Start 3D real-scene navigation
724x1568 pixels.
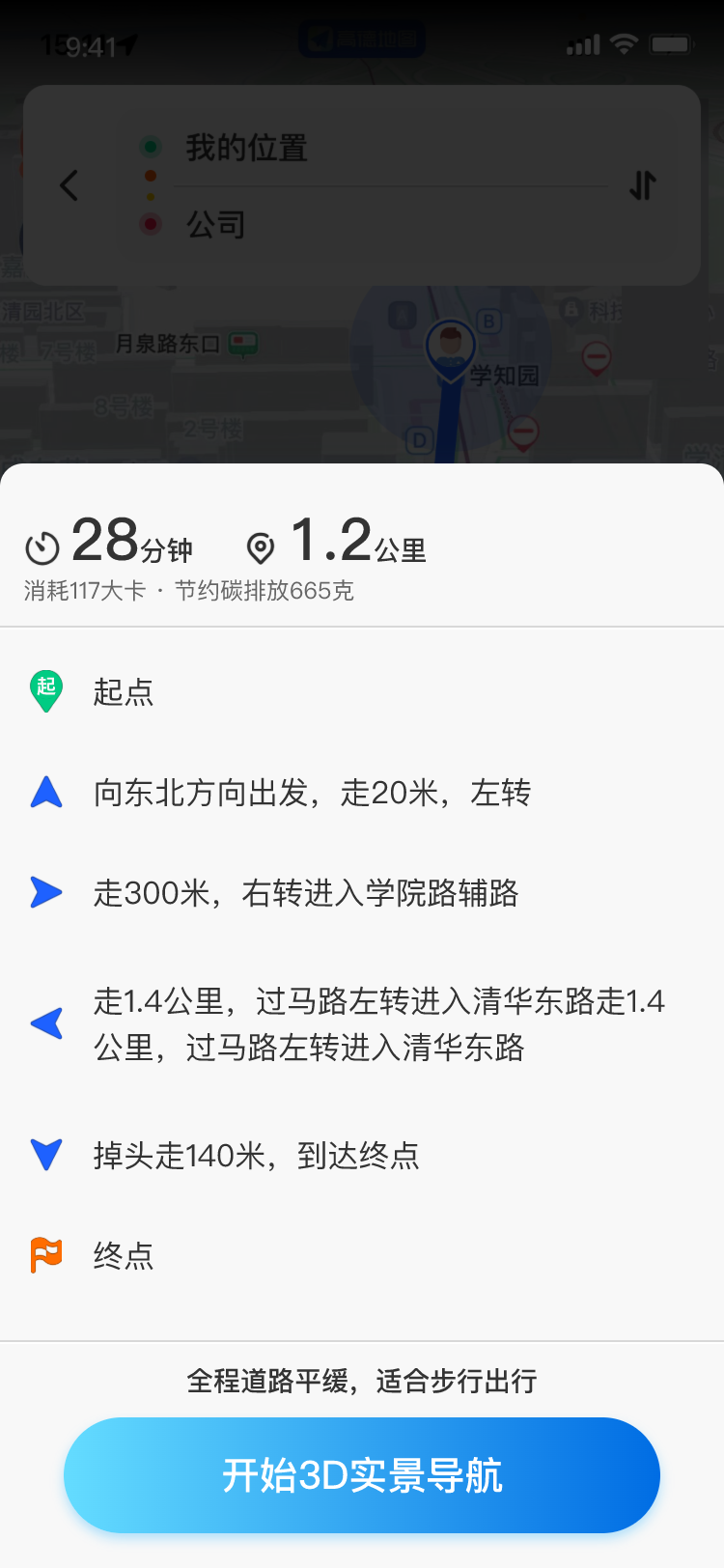[x=362, y=1475]
